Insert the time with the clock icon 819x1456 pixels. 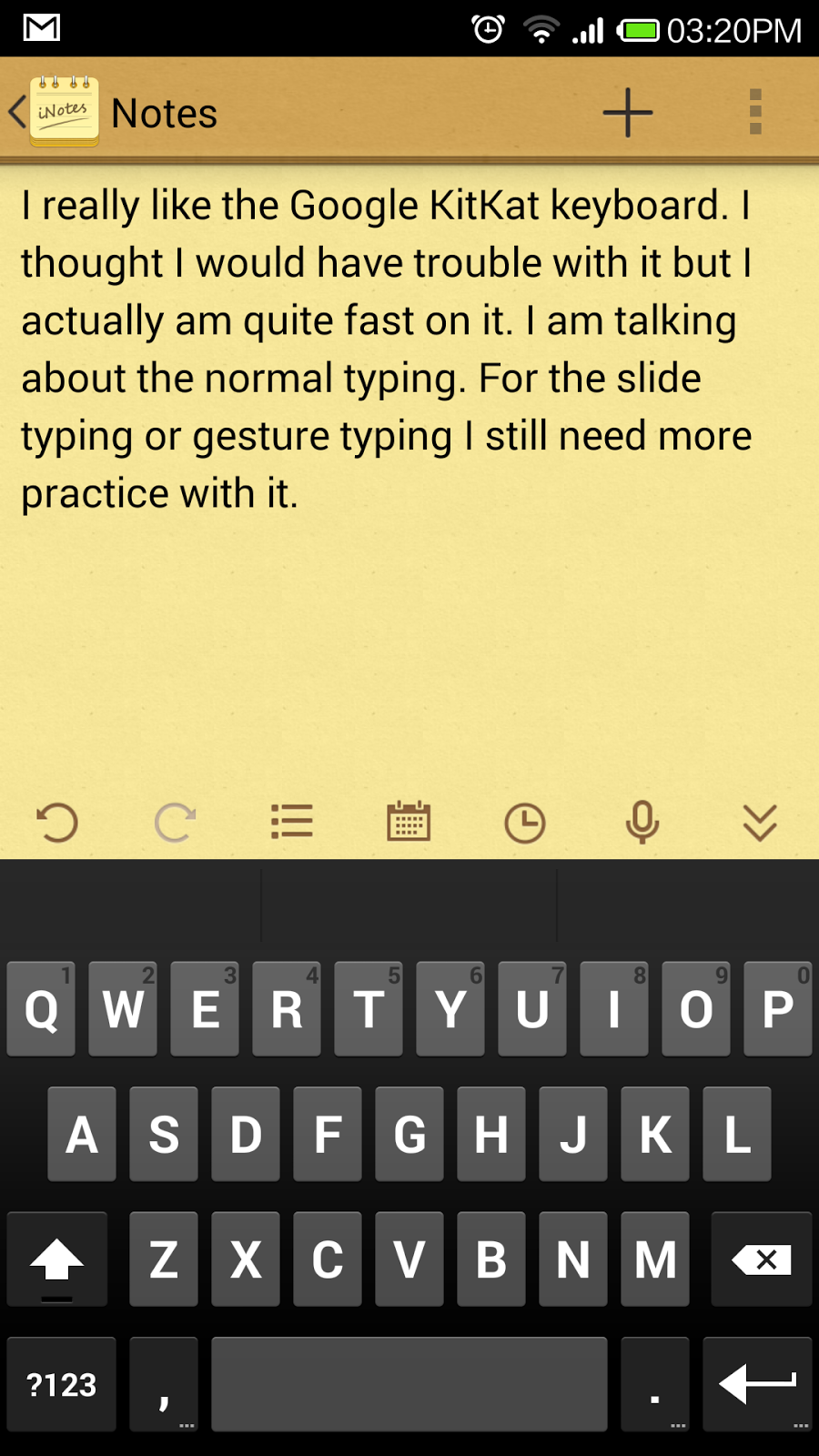(x=525, y=823)
